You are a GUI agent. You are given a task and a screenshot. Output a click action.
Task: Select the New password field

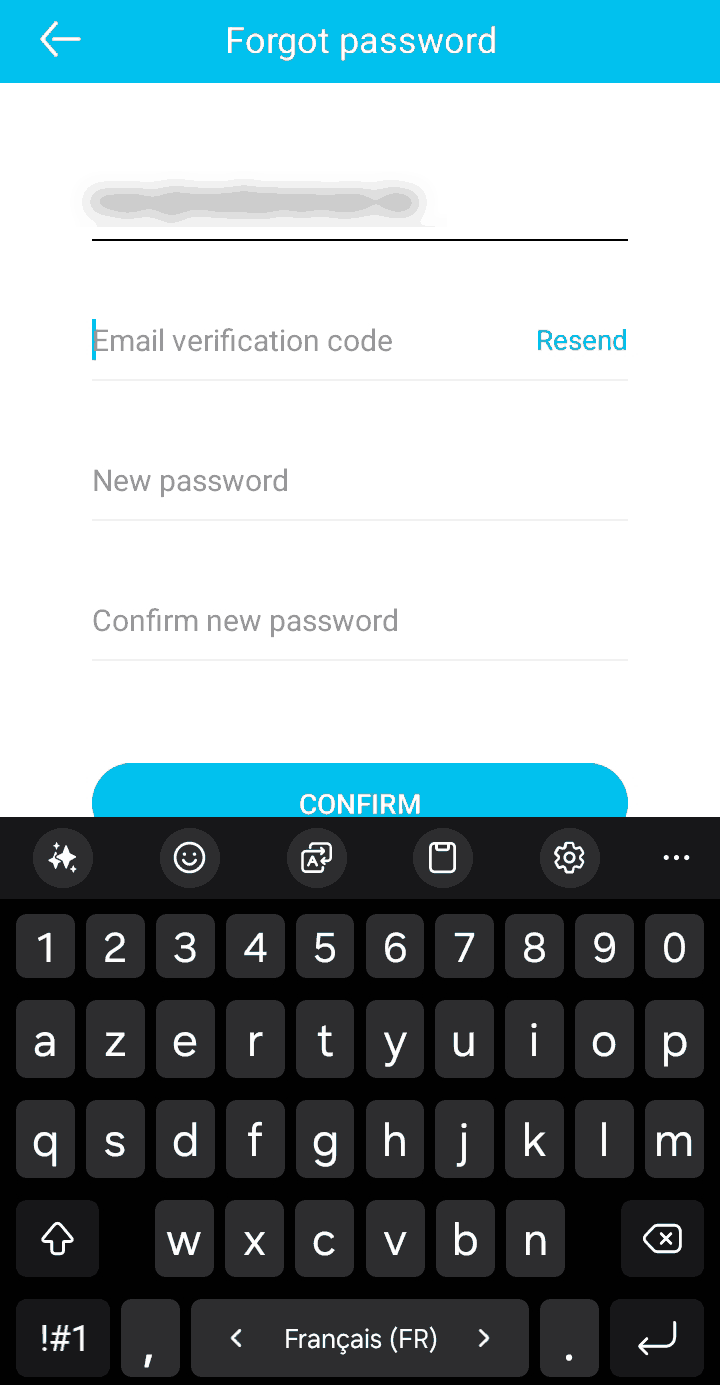tap(360, 481)
